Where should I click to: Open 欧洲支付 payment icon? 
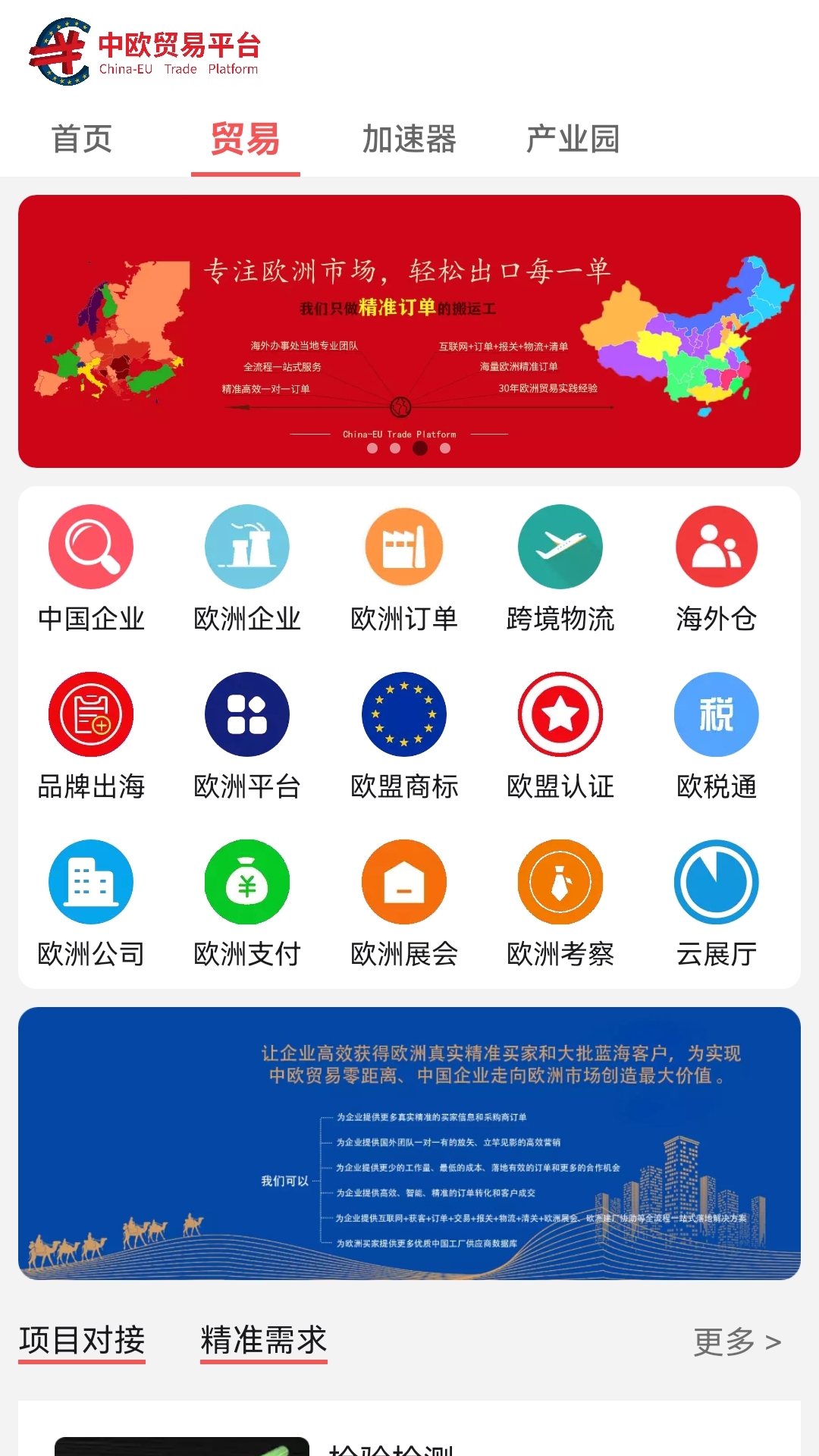(247, 882)
